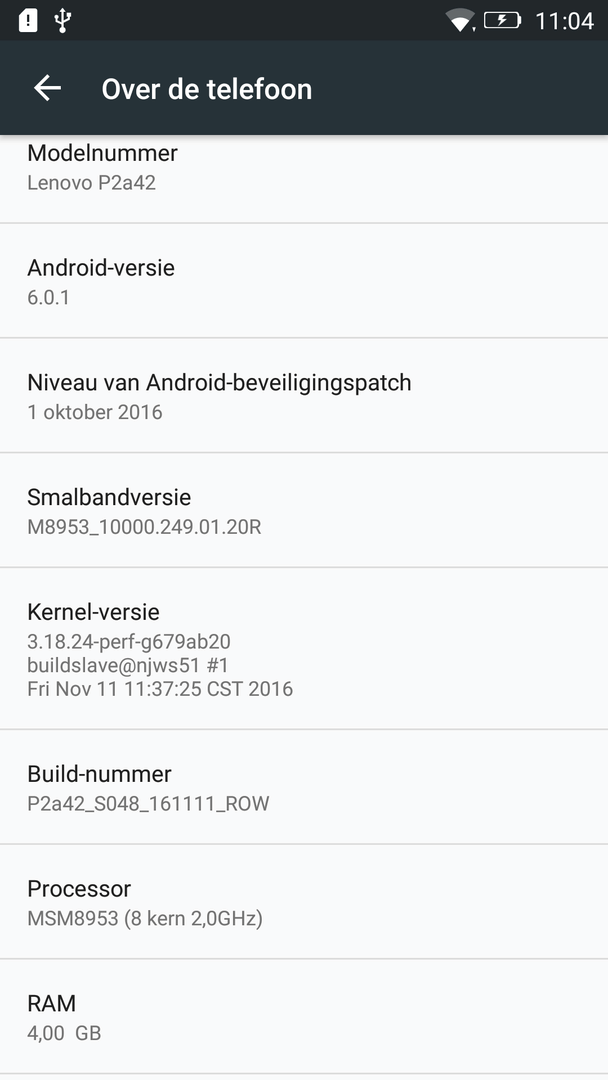
Task: Go back from Over de telefoon
Action: point(47,88)
